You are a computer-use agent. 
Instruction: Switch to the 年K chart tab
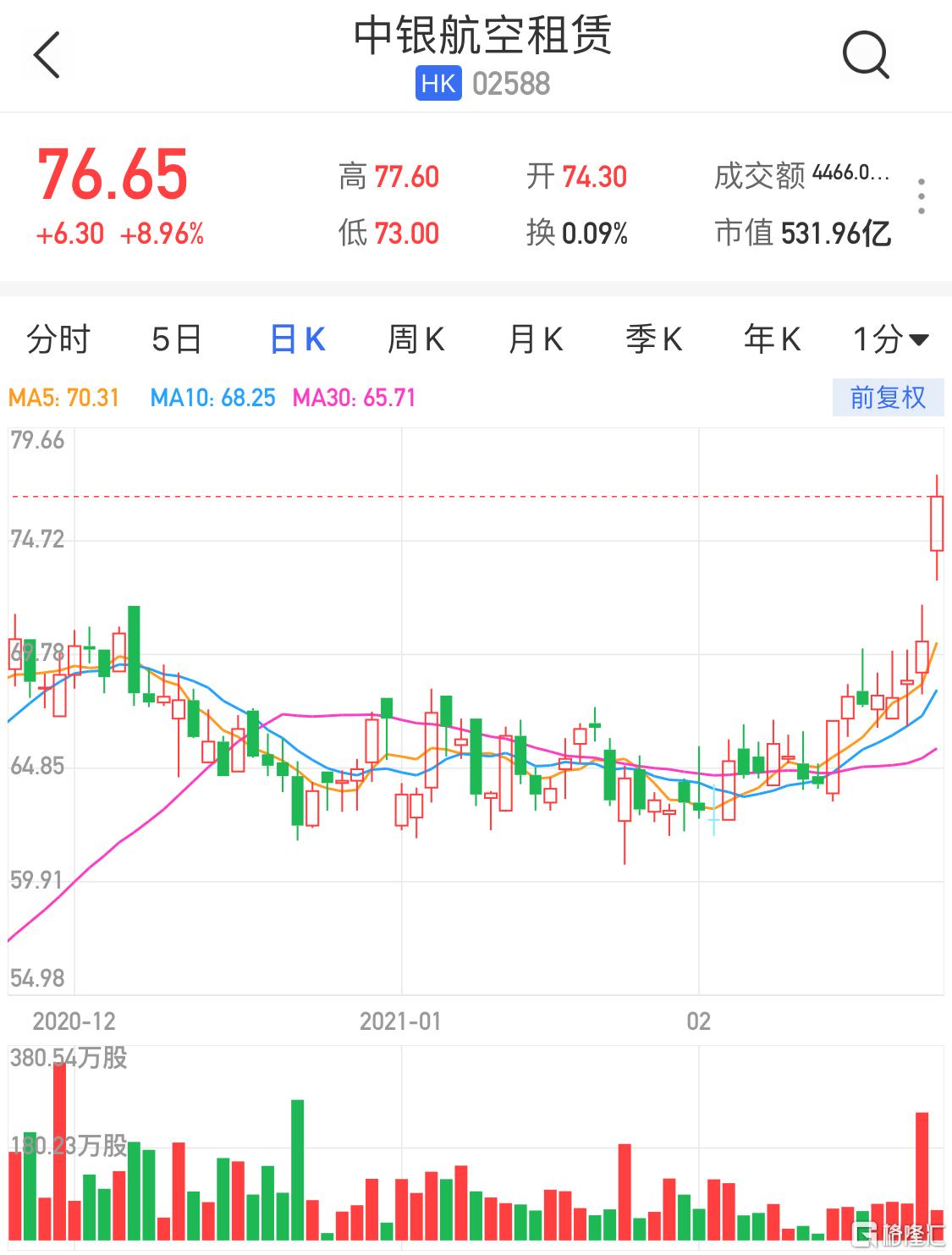click(772, 340)
